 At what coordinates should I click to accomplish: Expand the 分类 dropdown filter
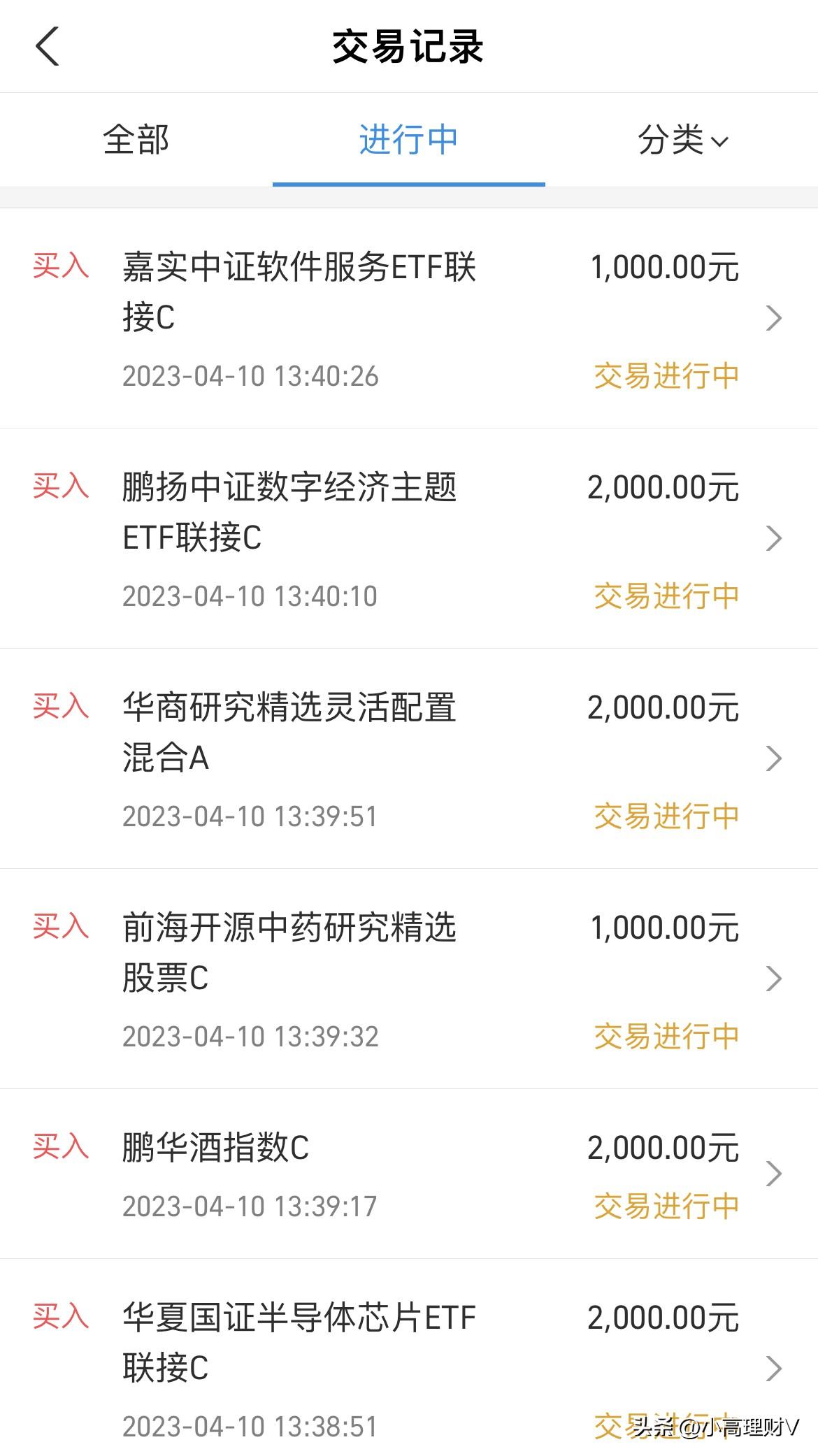pyautogui.click(x=682, y=139)
